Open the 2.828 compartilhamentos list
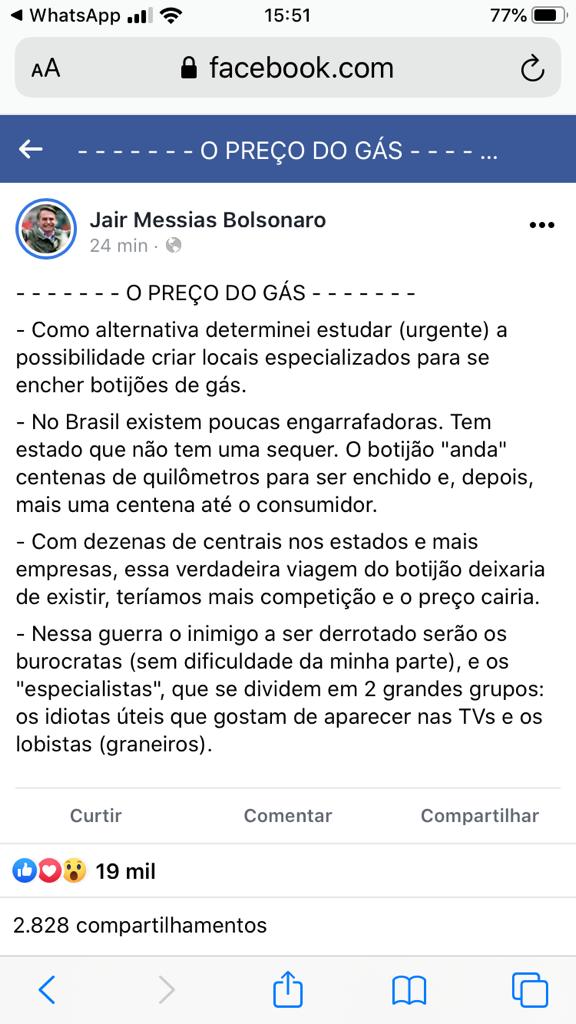The width and height of the screenshot is (576, 1024). (x=140, y=925)
